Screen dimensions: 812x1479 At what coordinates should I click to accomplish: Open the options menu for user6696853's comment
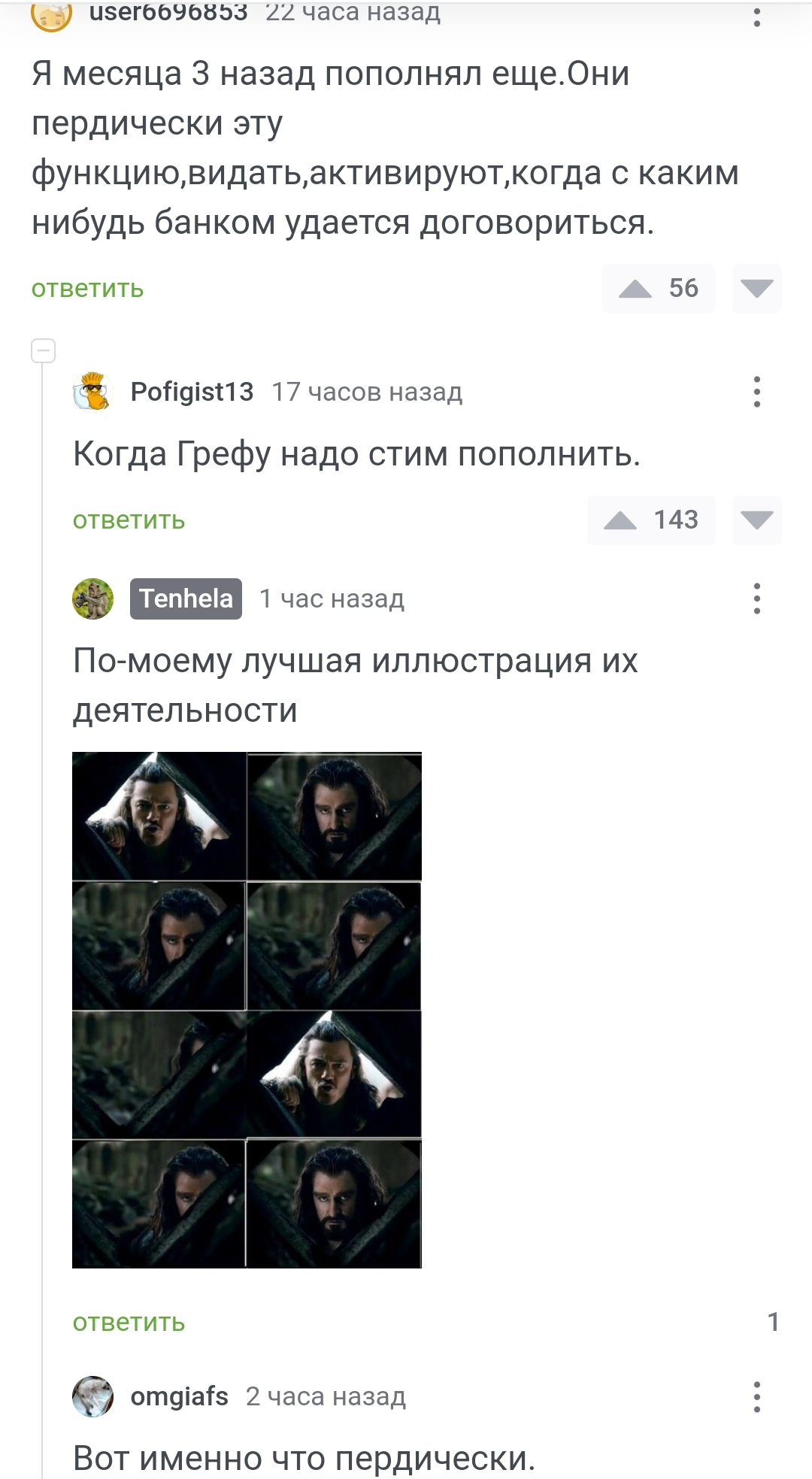(x=756, y=15)
